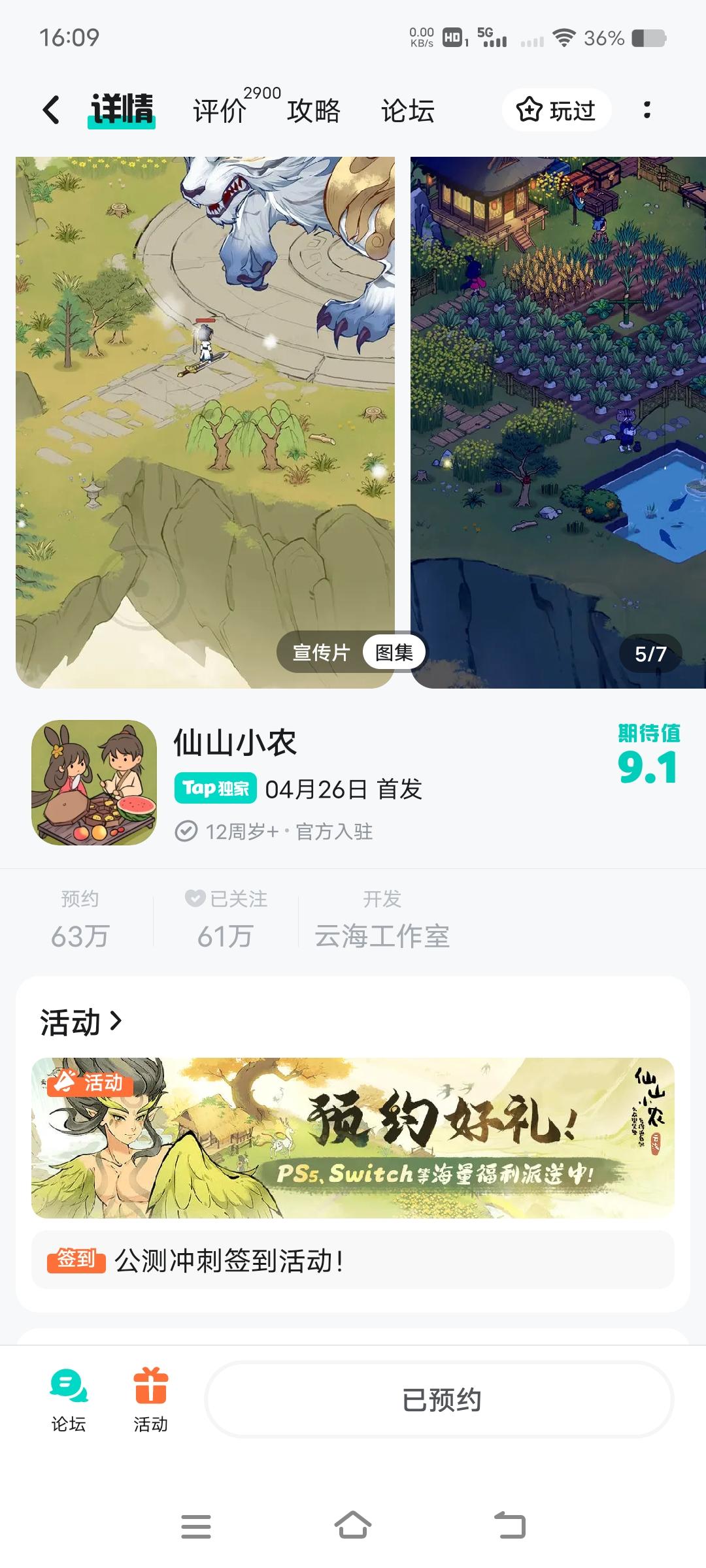Switch to the 评价 tab
This screenshot has width=706, height=1568.
[218, 111]
